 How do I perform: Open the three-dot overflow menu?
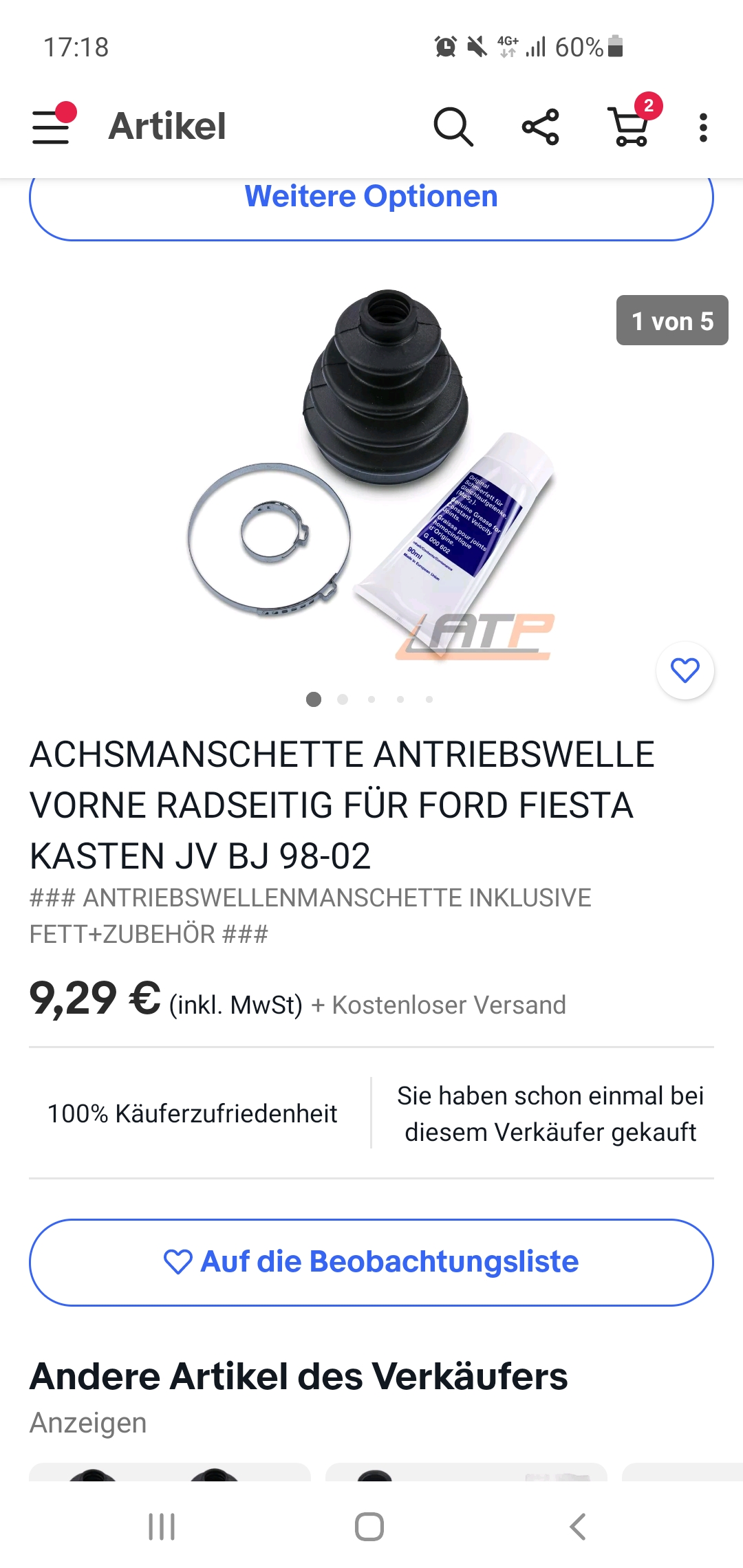click(x=702, y=128)
